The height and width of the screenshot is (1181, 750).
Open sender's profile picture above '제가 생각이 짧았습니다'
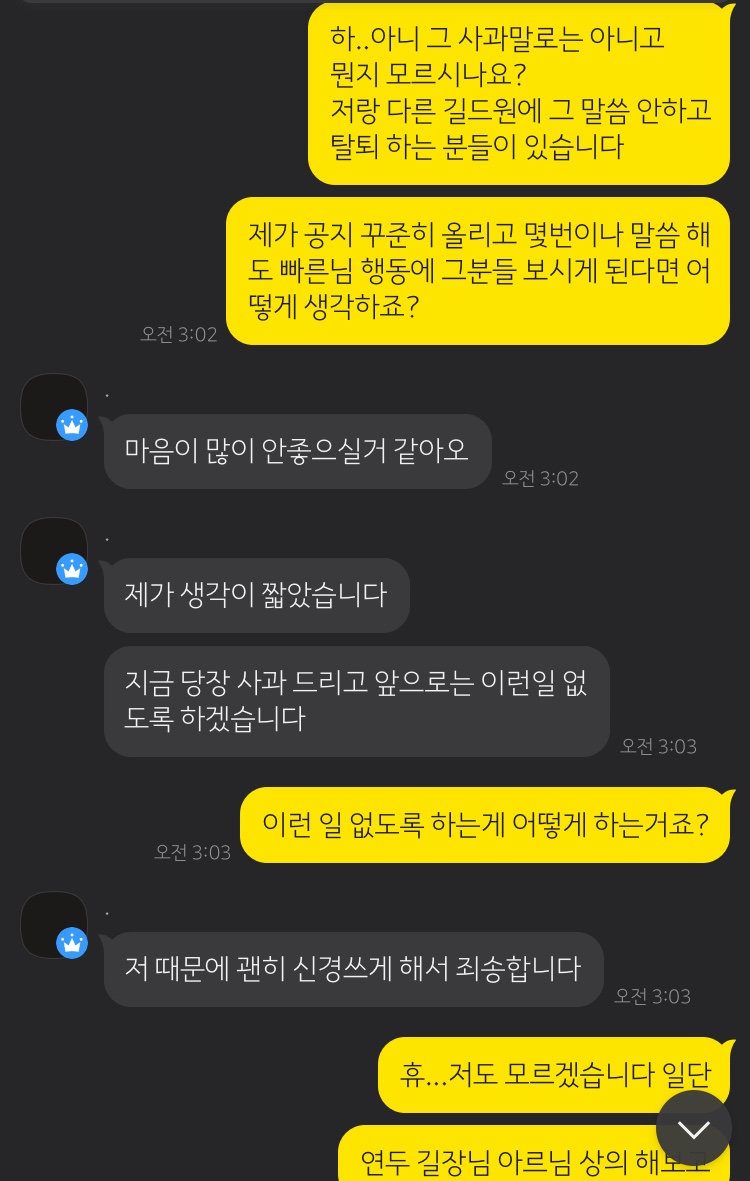(54, 551)
